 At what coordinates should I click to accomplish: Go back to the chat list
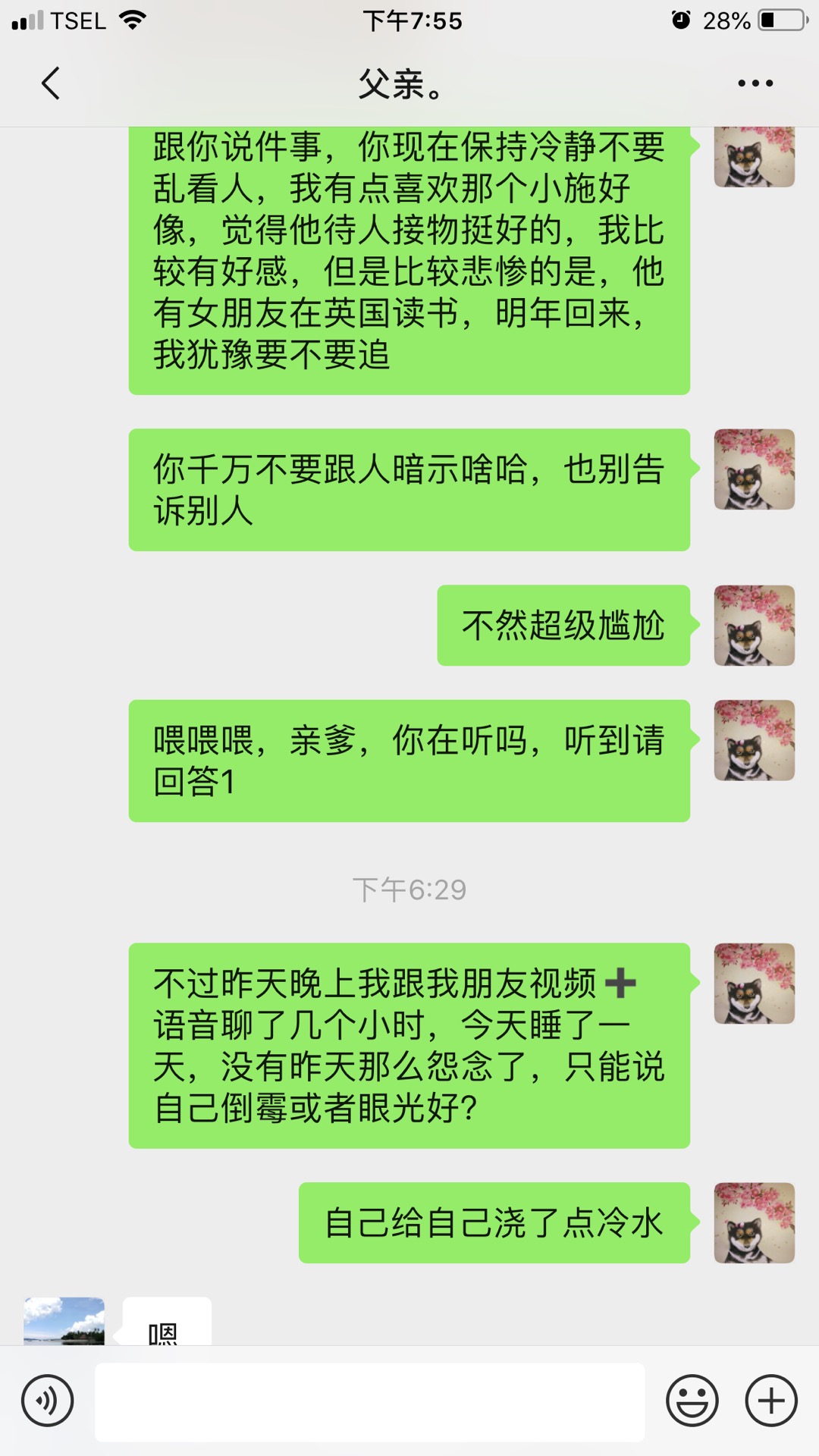(x=50, y=83)
